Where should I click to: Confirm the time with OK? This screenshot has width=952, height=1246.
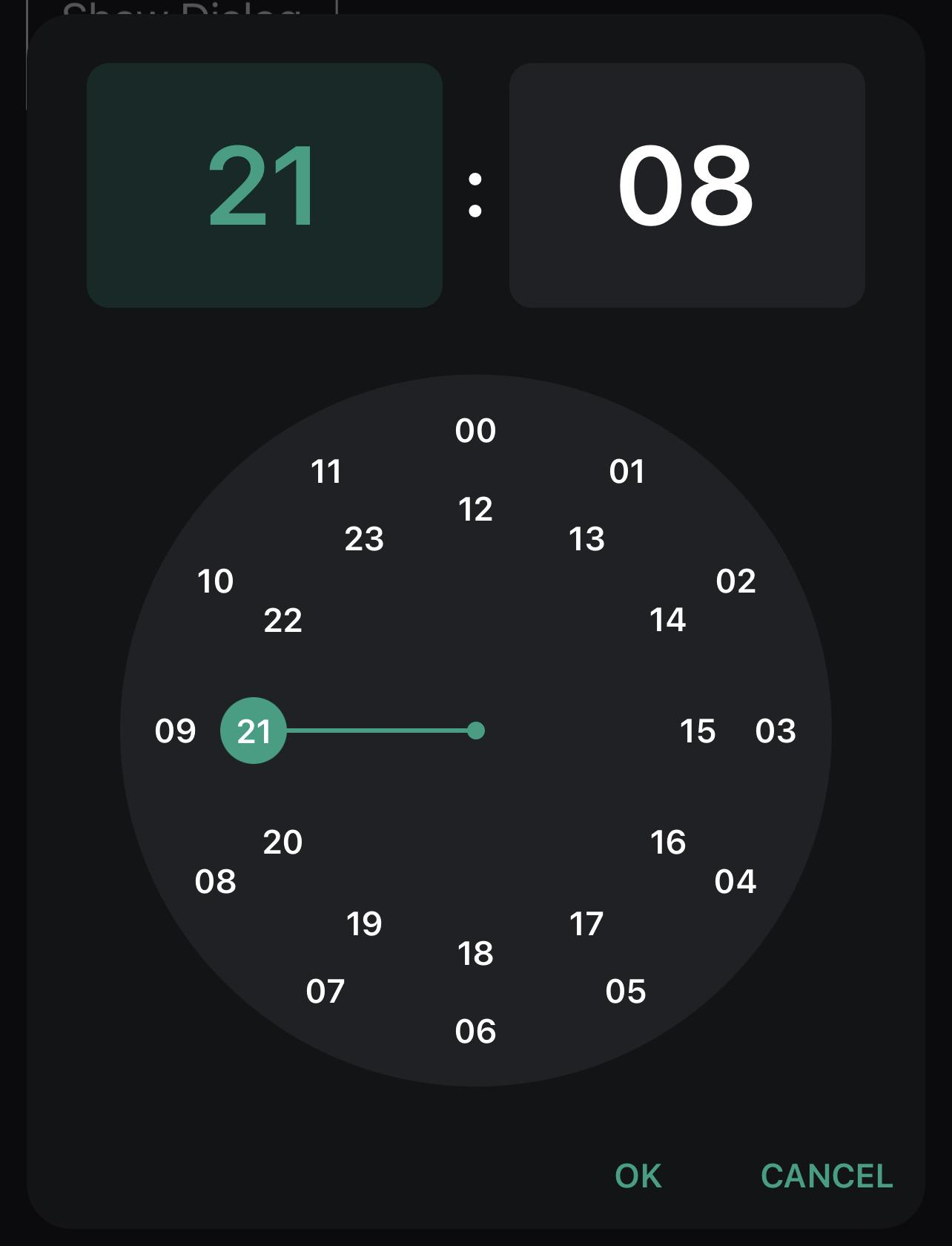(x=638, y=1176)
